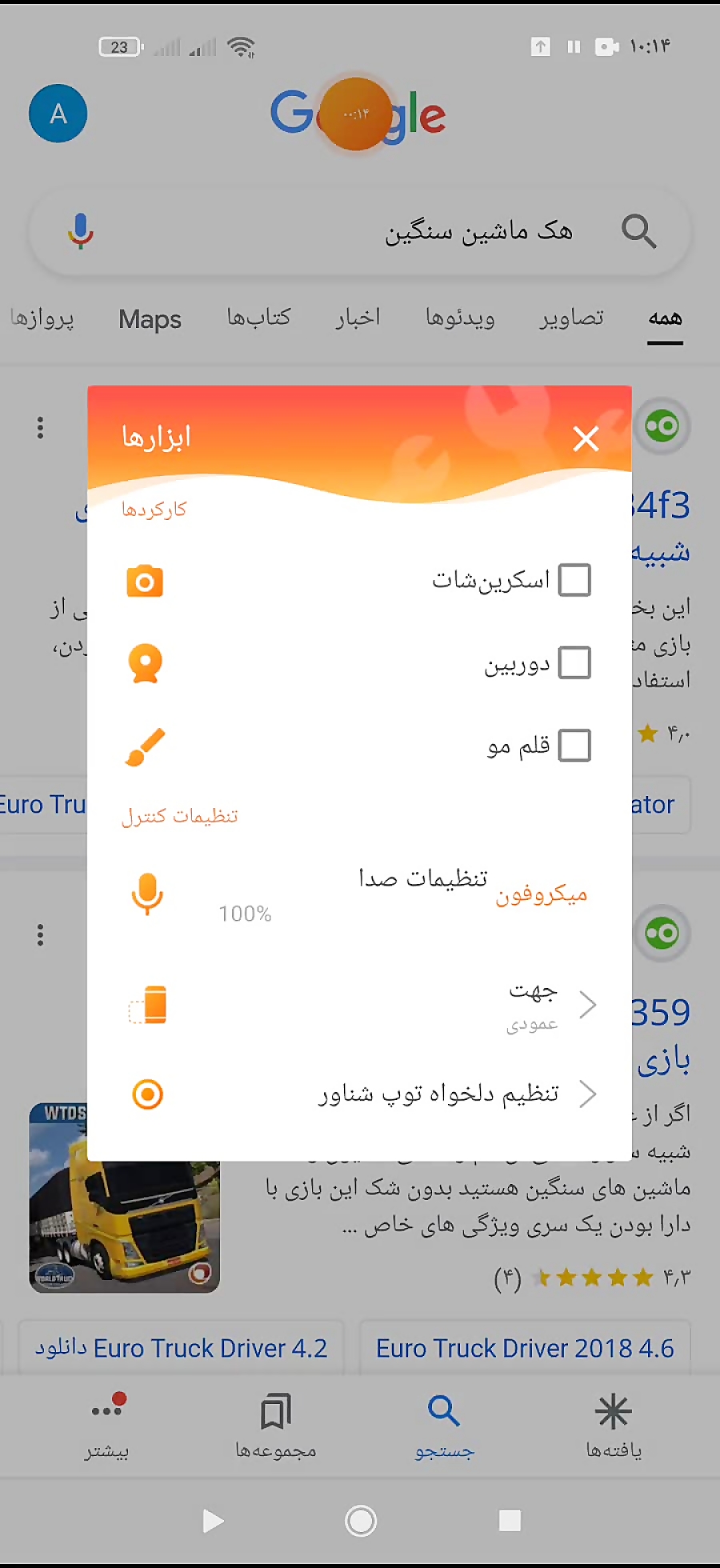Switch to the اخبار tab
720x1568 pixels.
358,318
